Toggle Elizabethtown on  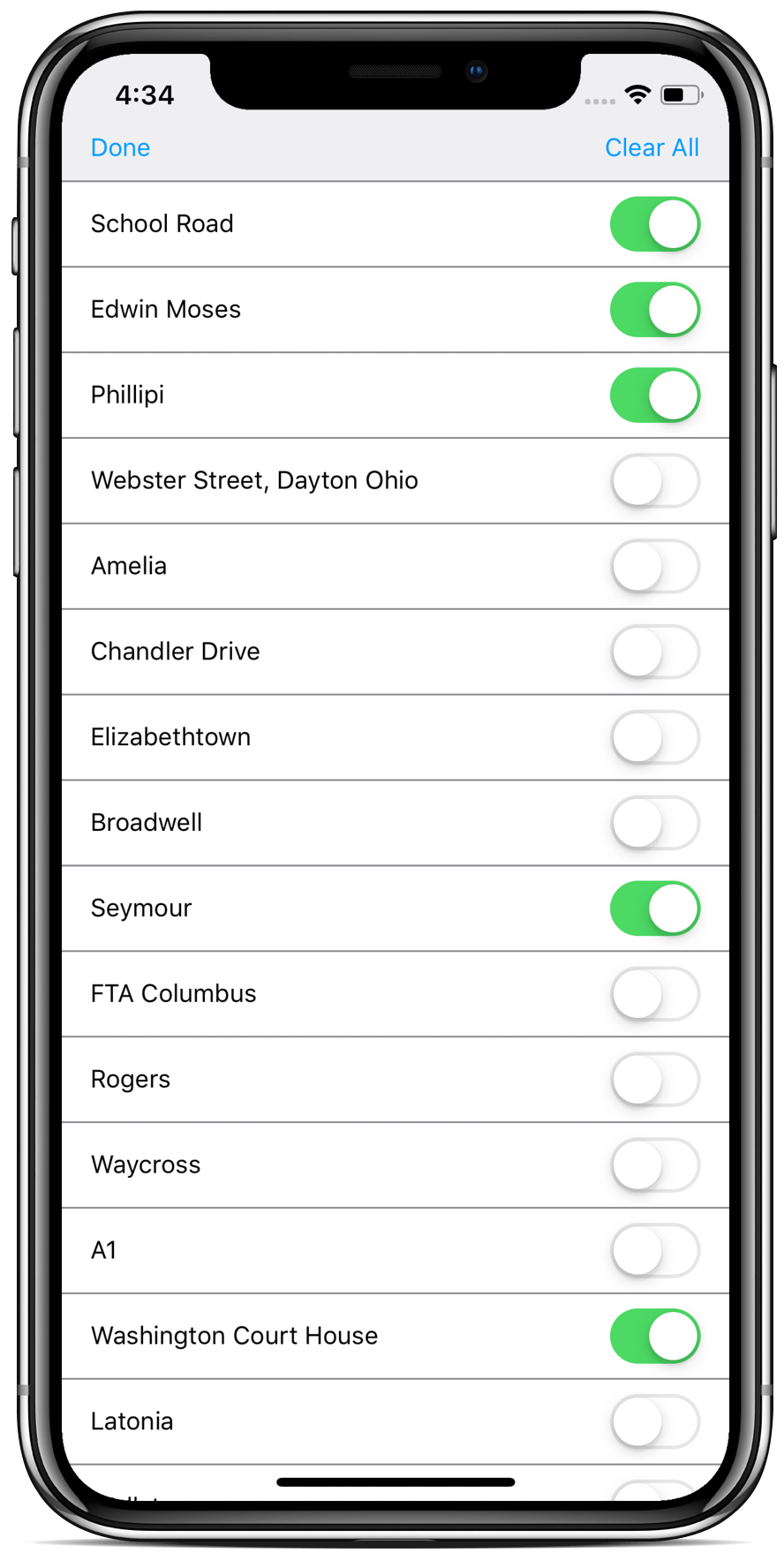pyautogui.click(x=655, y=738)
